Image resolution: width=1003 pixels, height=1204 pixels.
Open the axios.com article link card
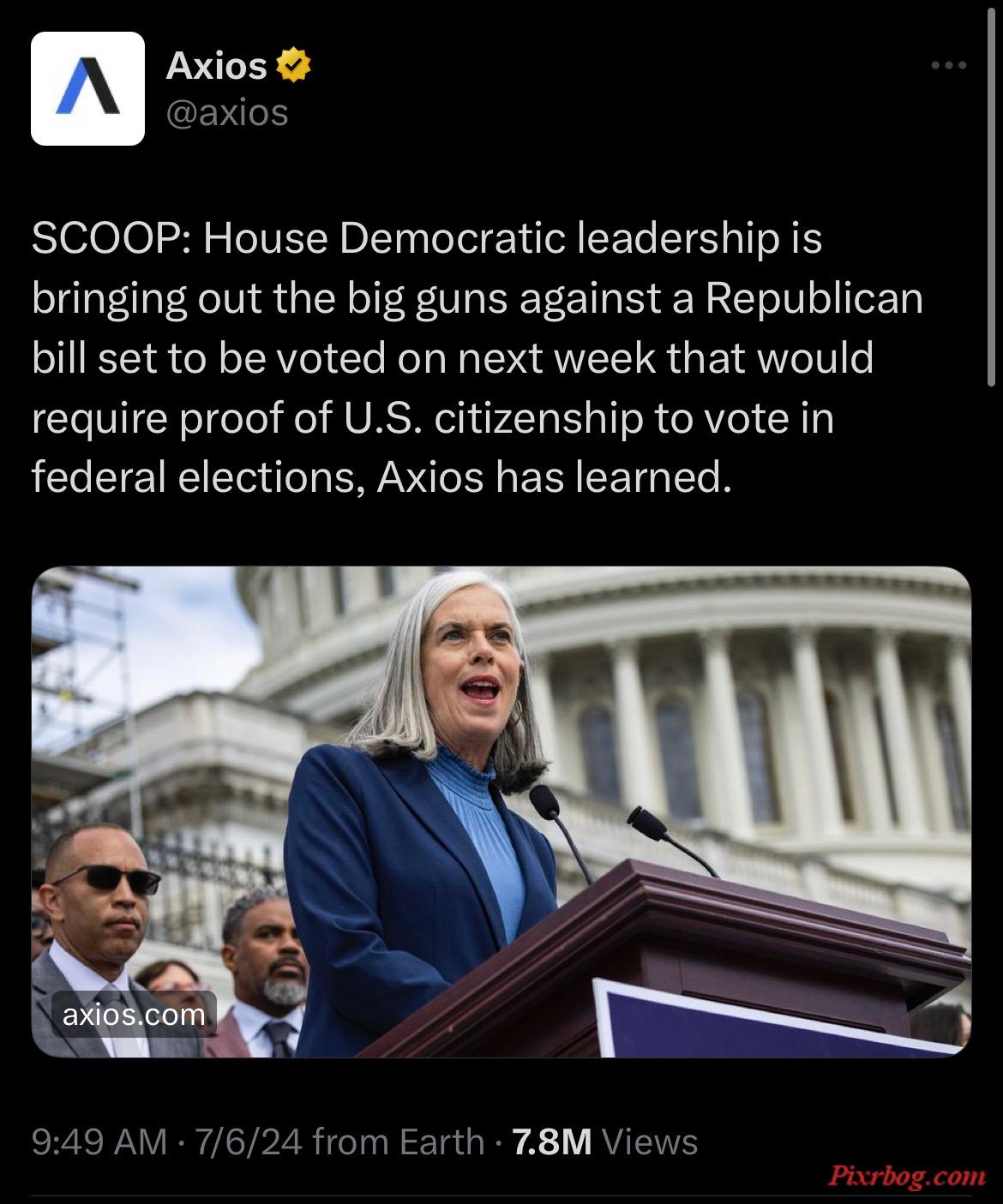click(x=501, y=811)
